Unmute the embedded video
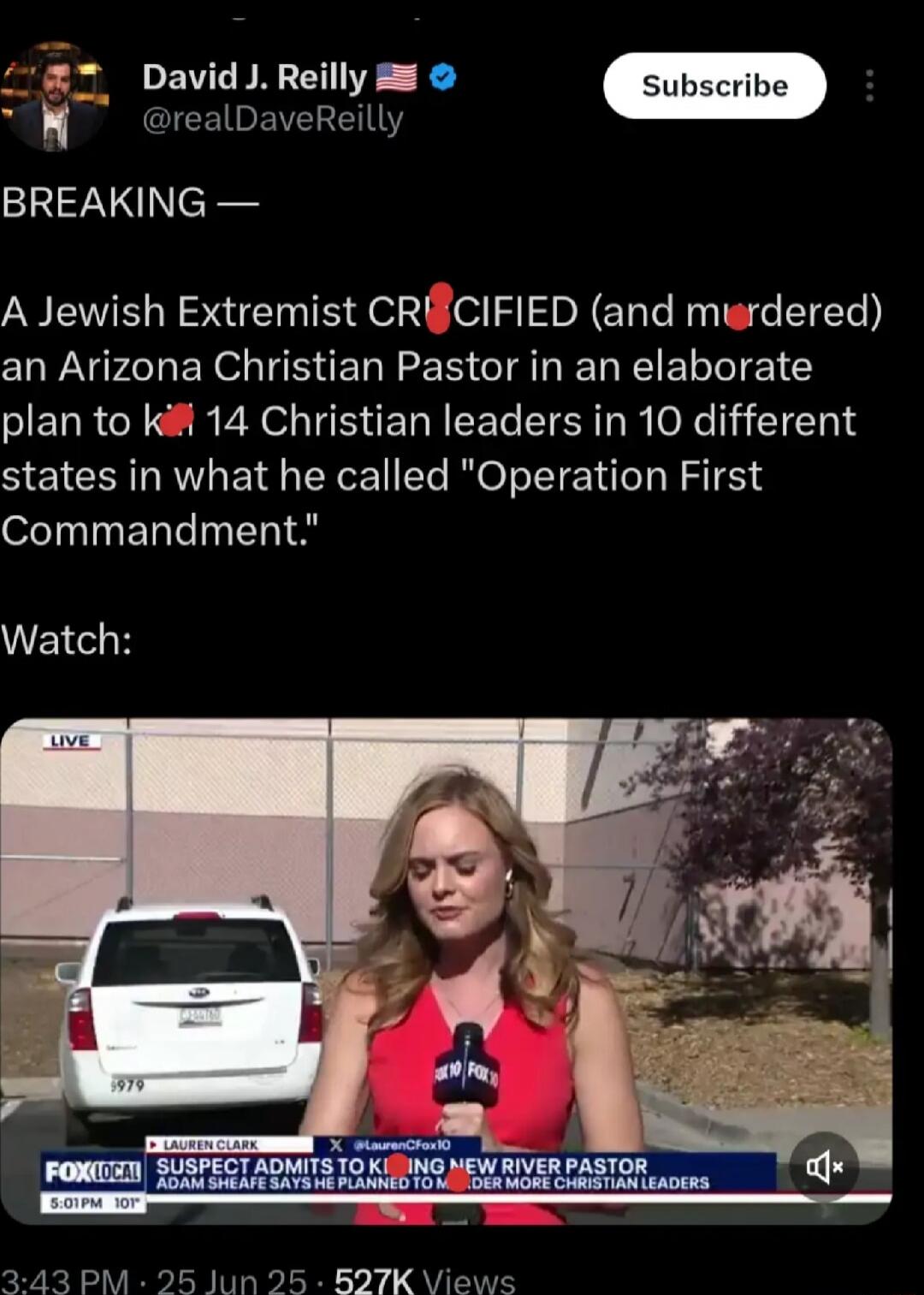 (824, 1167)
